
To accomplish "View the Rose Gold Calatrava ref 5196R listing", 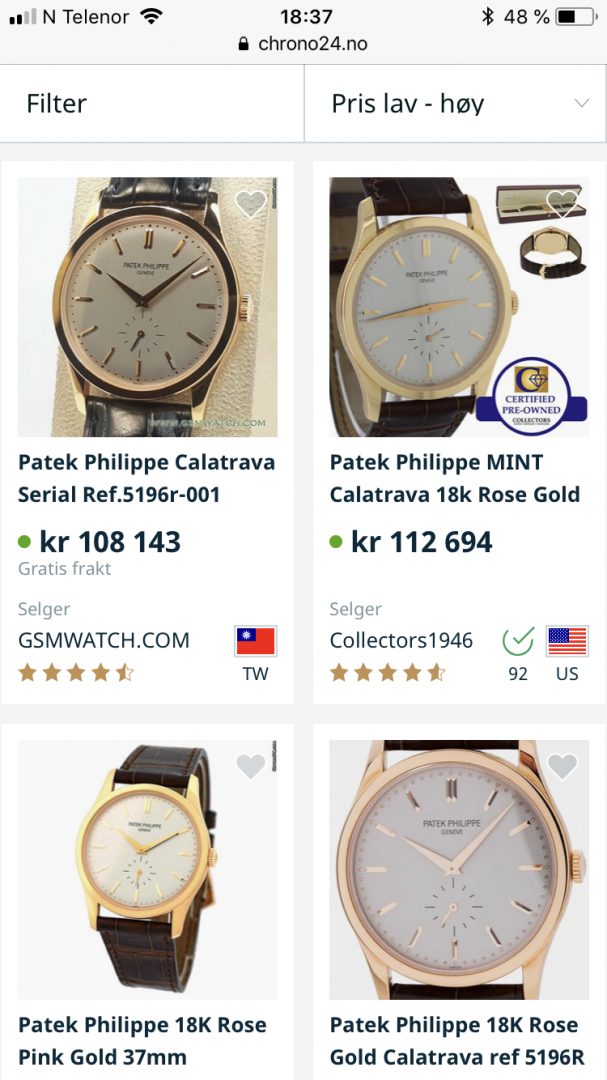I will [454, 1040].
